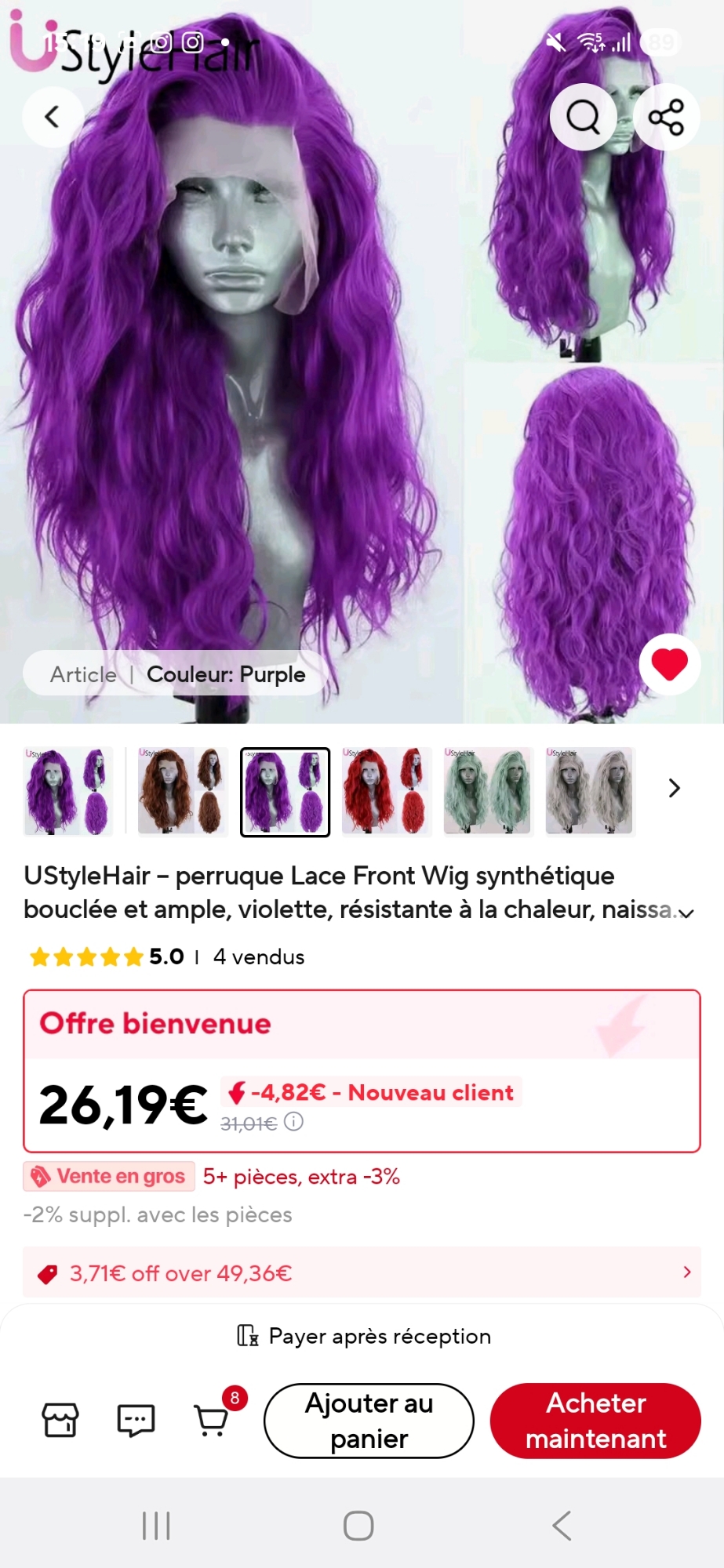724x1568 pixels.
Task: Select the red wig color thumbnail
Action: tap(386, 792)
